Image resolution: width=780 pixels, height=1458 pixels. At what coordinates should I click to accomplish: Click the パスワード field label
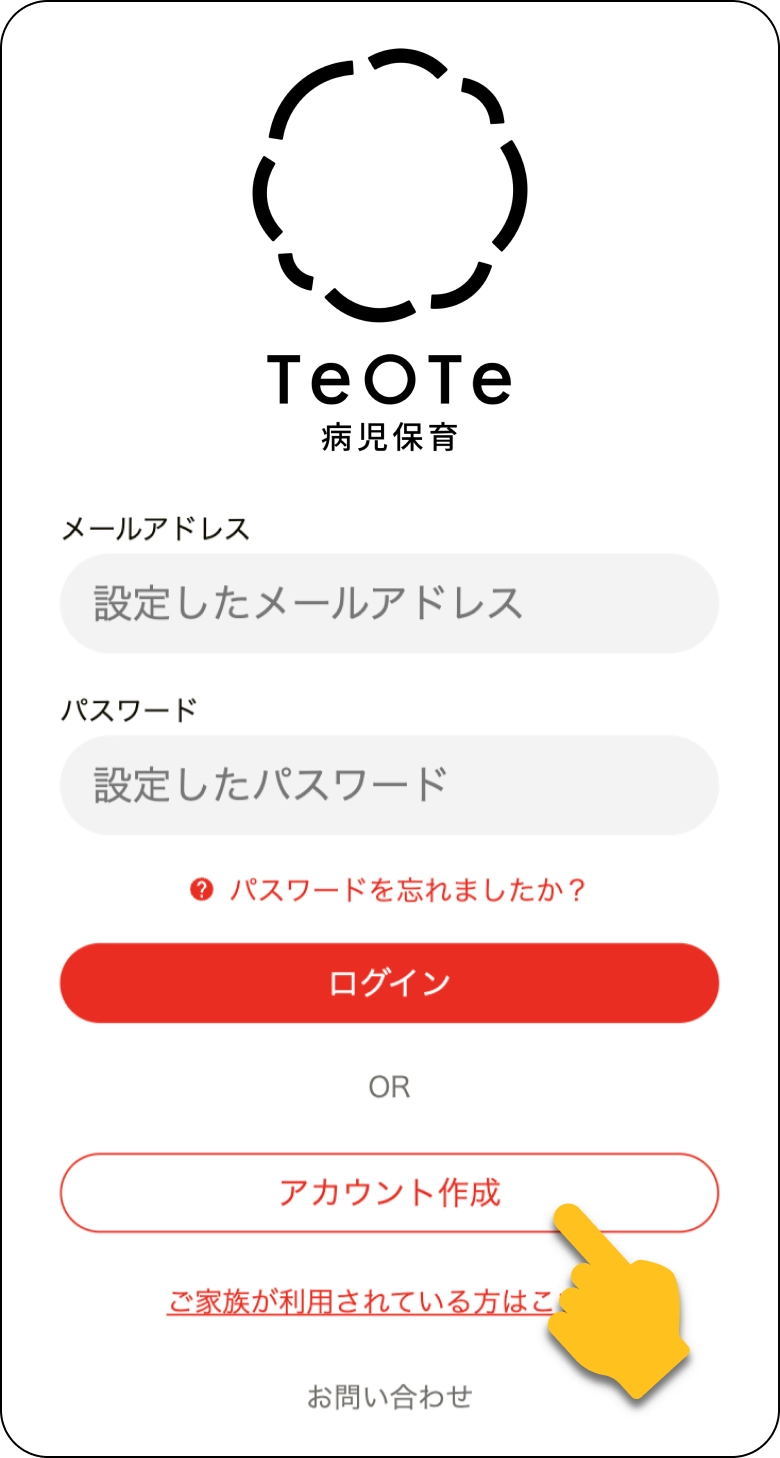pyautogui.click(x=109, y=708)
